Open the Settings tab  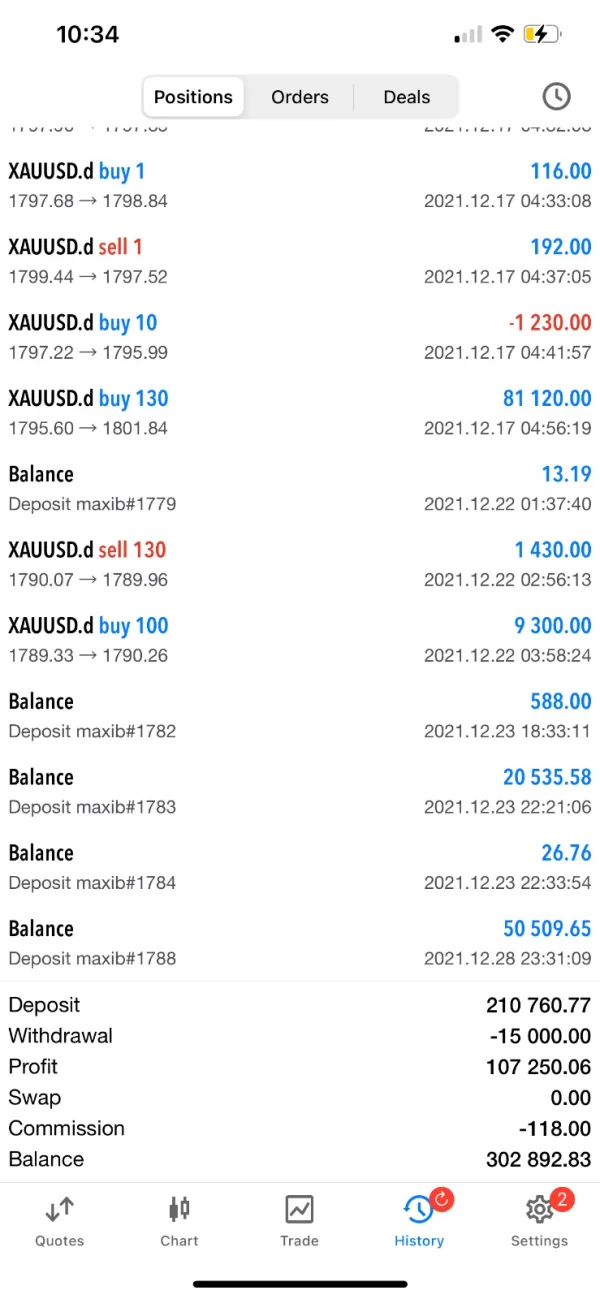pyautogui.click(x=539, y=1221)
